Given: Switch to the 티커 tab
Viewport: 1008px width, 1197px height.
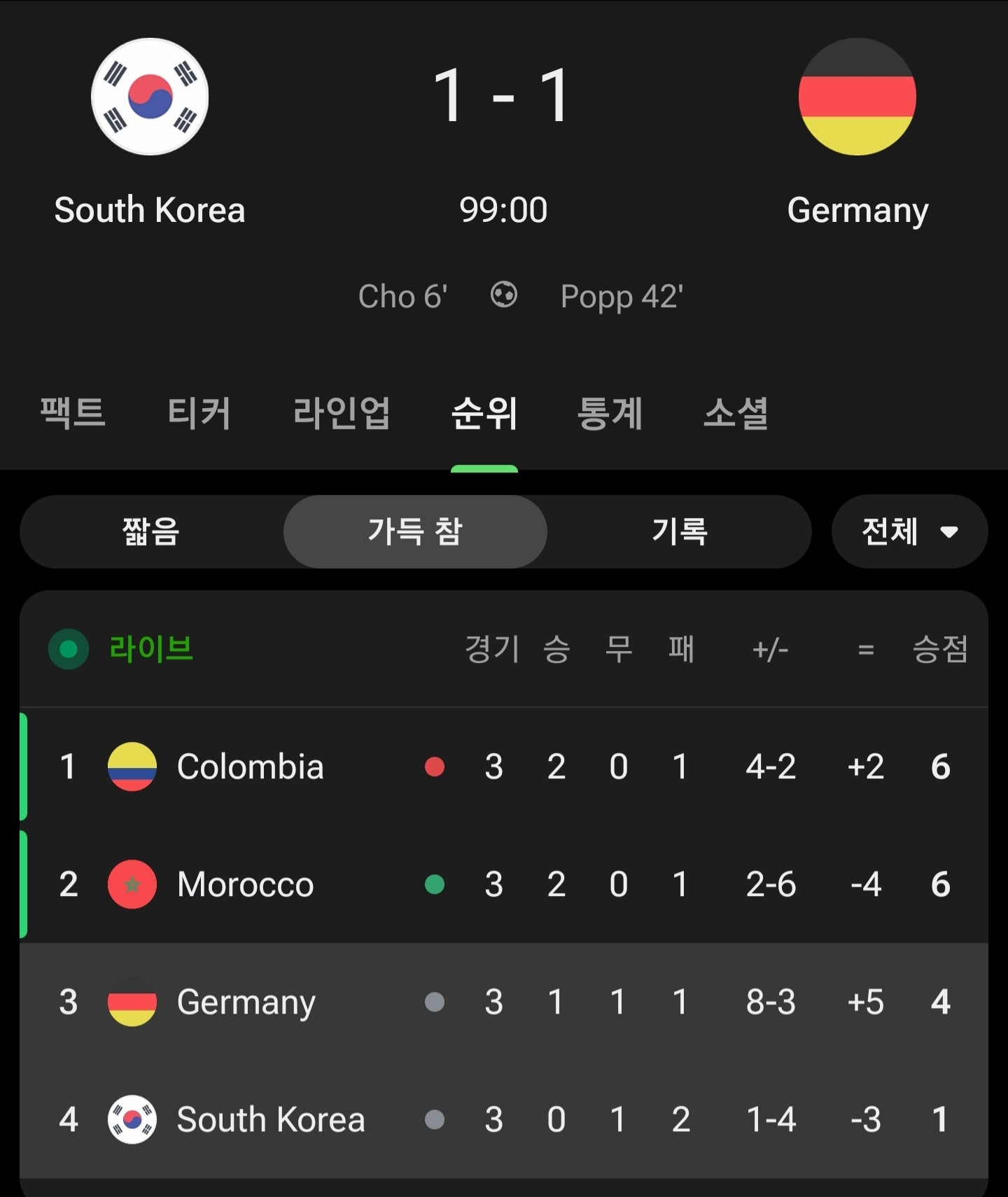Looking at the screenshot, I should pos(199,413).
